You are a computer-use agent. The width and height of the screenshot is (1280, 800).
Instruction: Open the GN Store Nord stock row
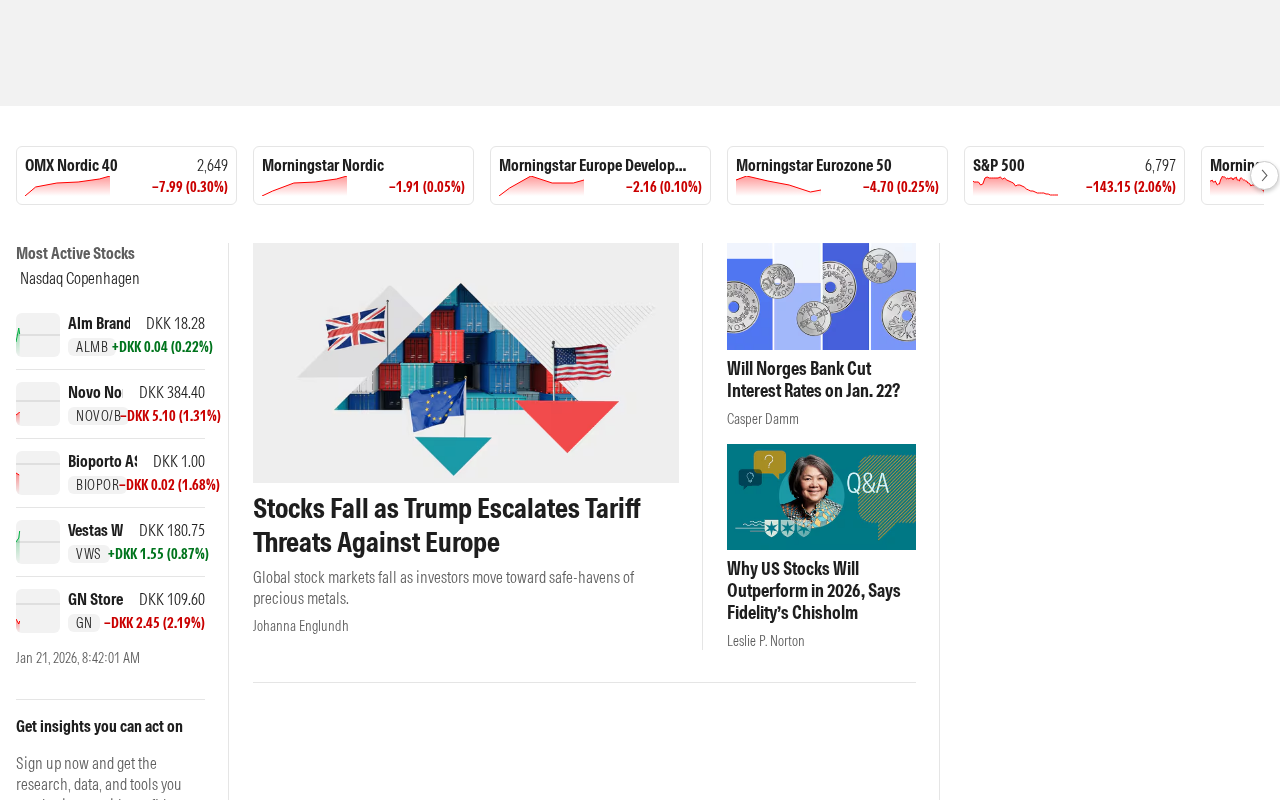point(110,611)
